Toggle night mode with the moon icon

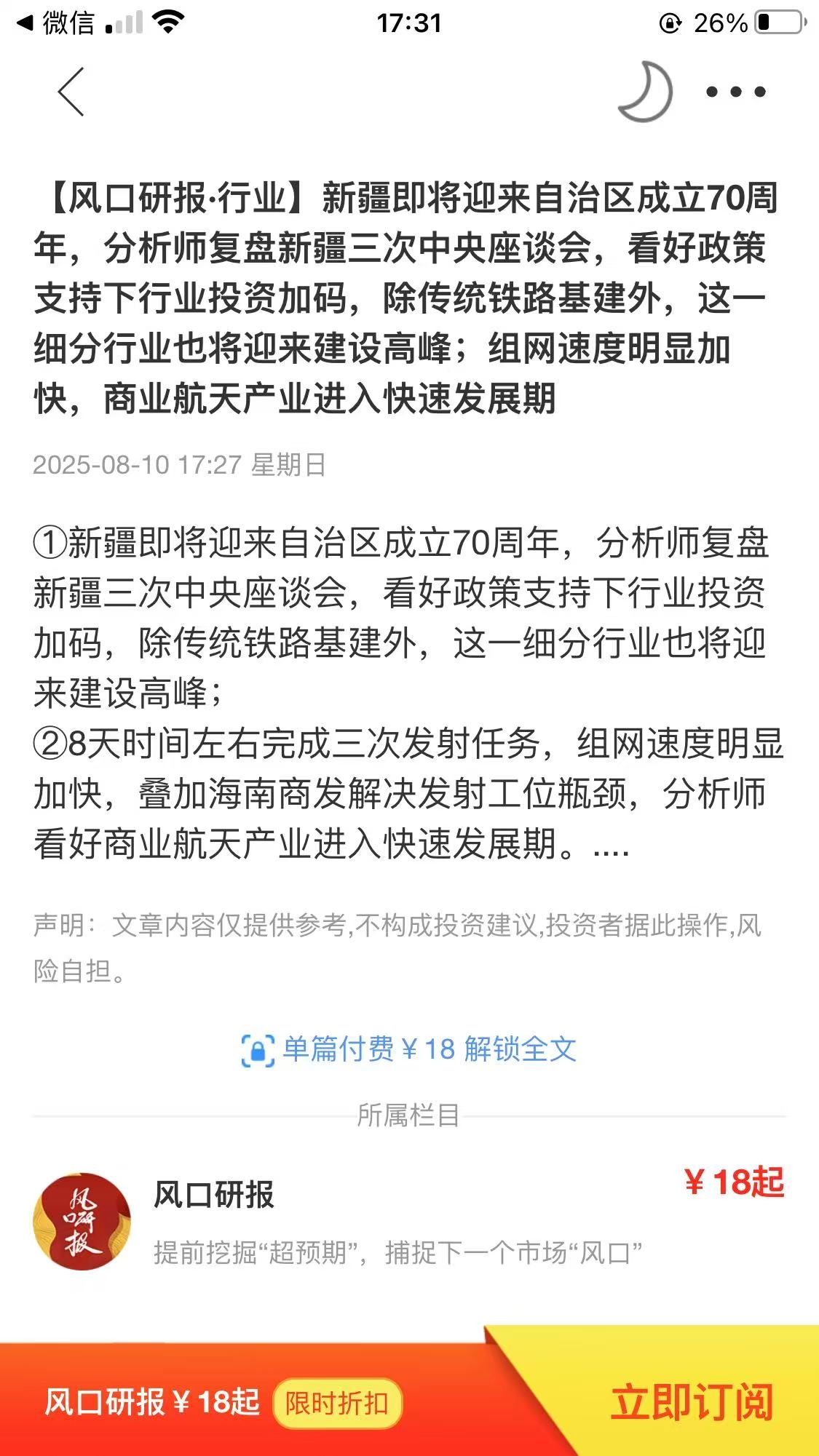pyautogui.click(x=645, y=92)
